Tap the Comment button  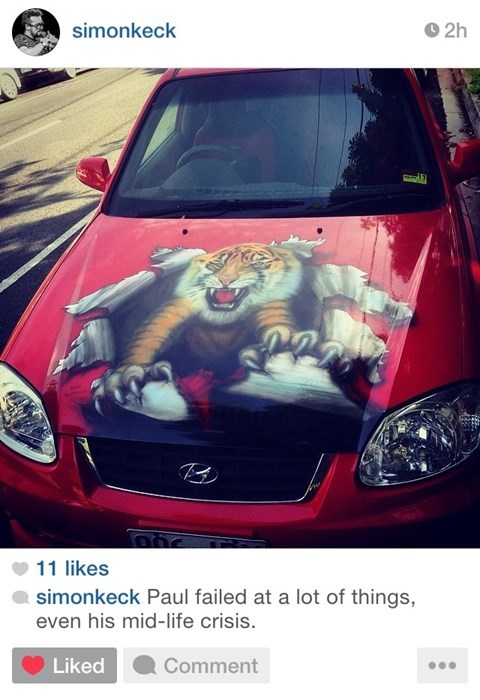coord(196,665)
